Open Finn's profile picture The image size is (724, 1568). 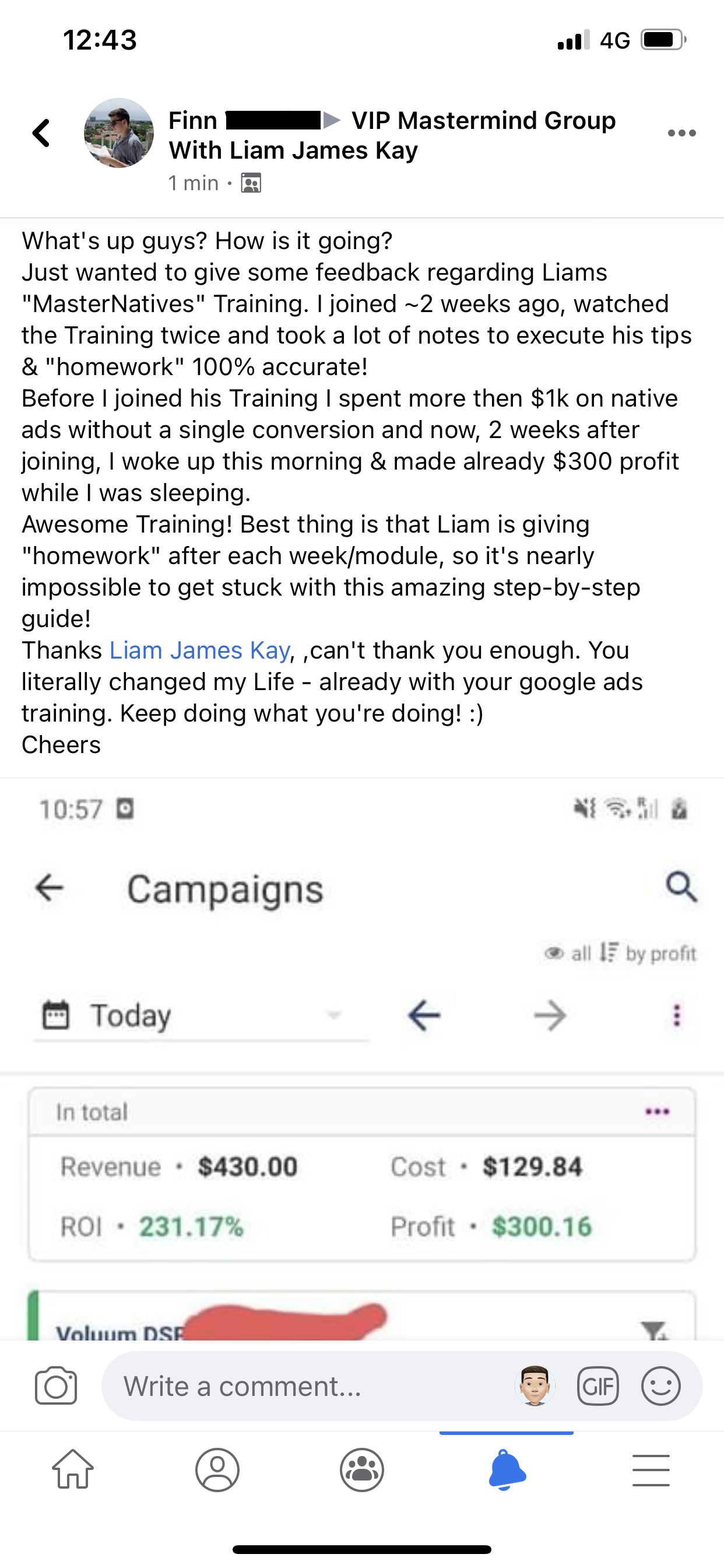pos(119,132)
